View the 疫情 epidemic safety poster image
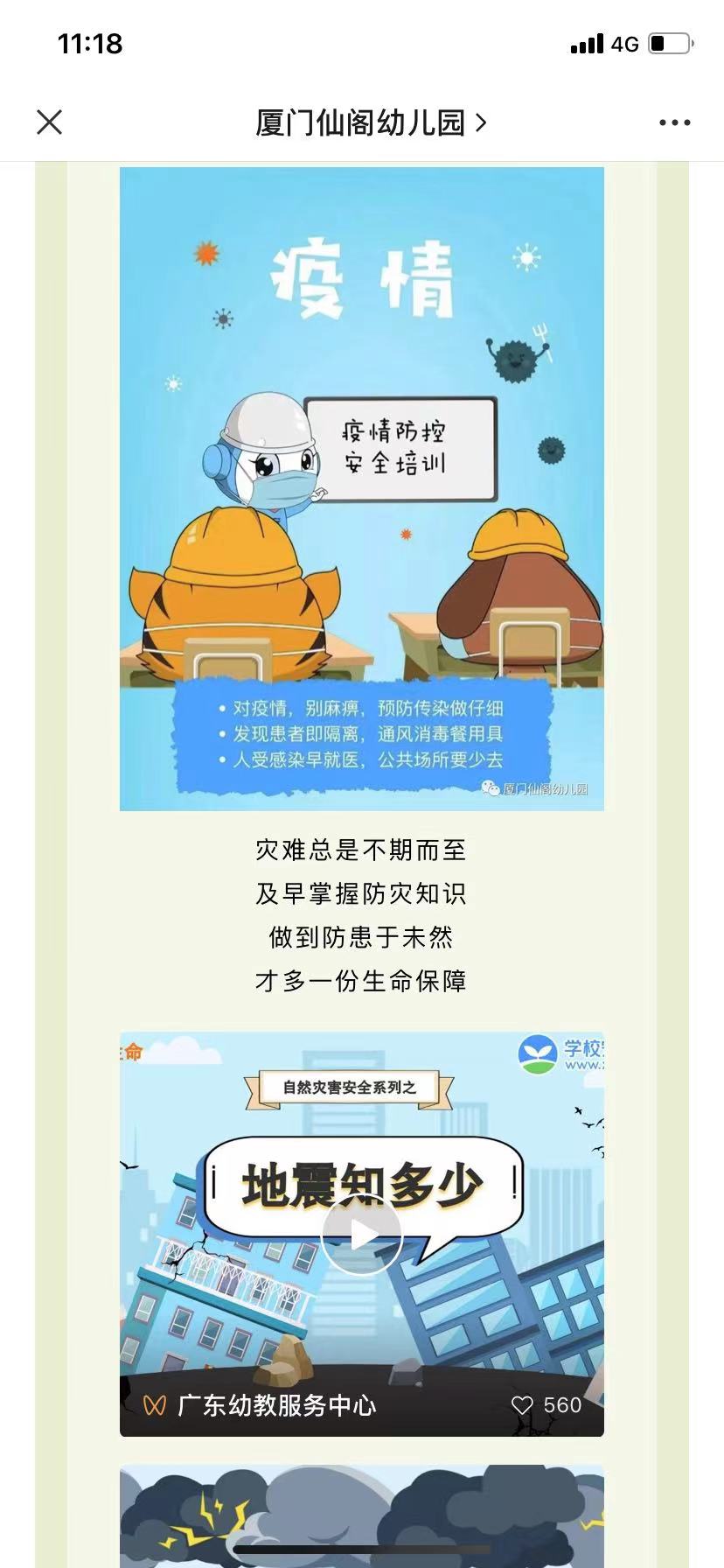Viewport: 724px width, 1568px height. tap(361, 488)
